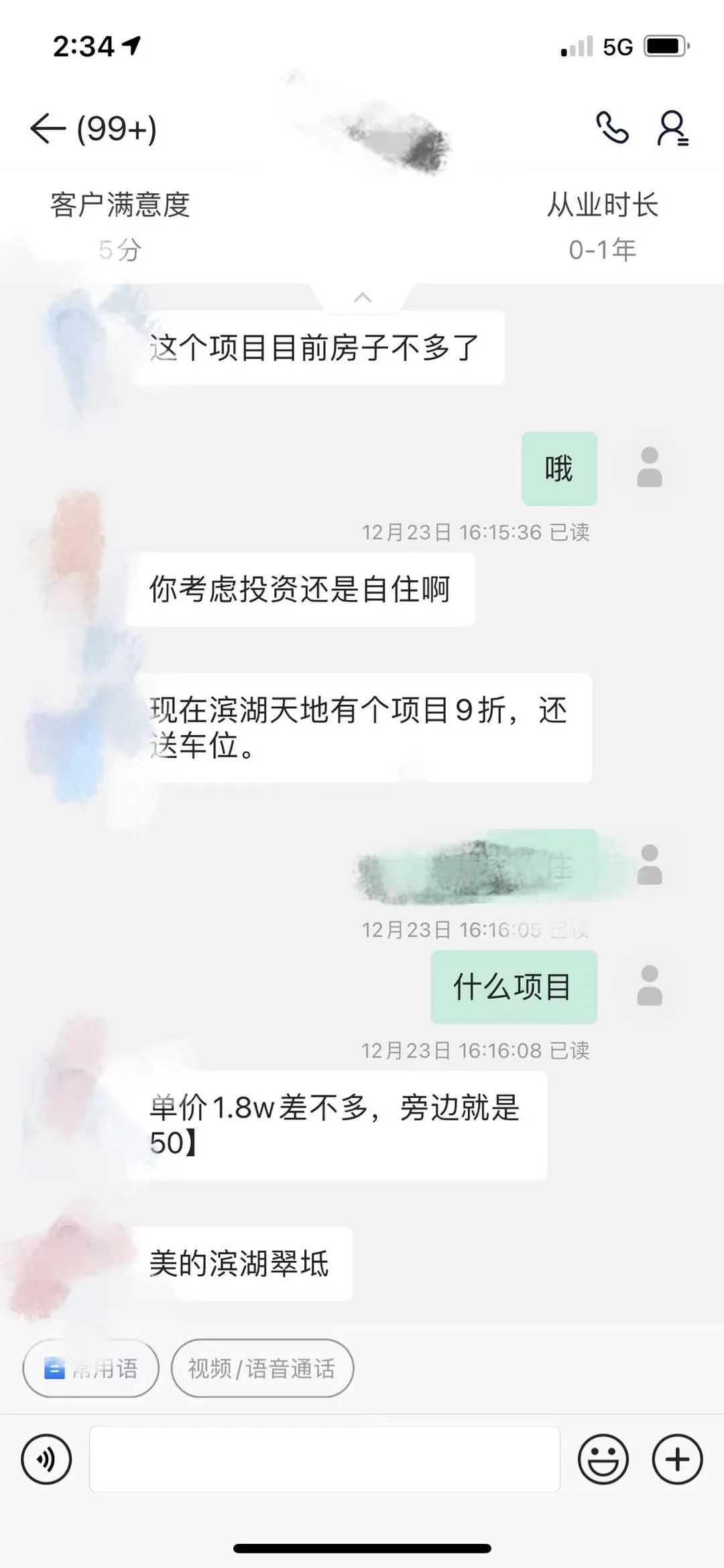Start 视频/语音通话 call
This screenshot has width=724, height=1568.
tap(262, 1368)
